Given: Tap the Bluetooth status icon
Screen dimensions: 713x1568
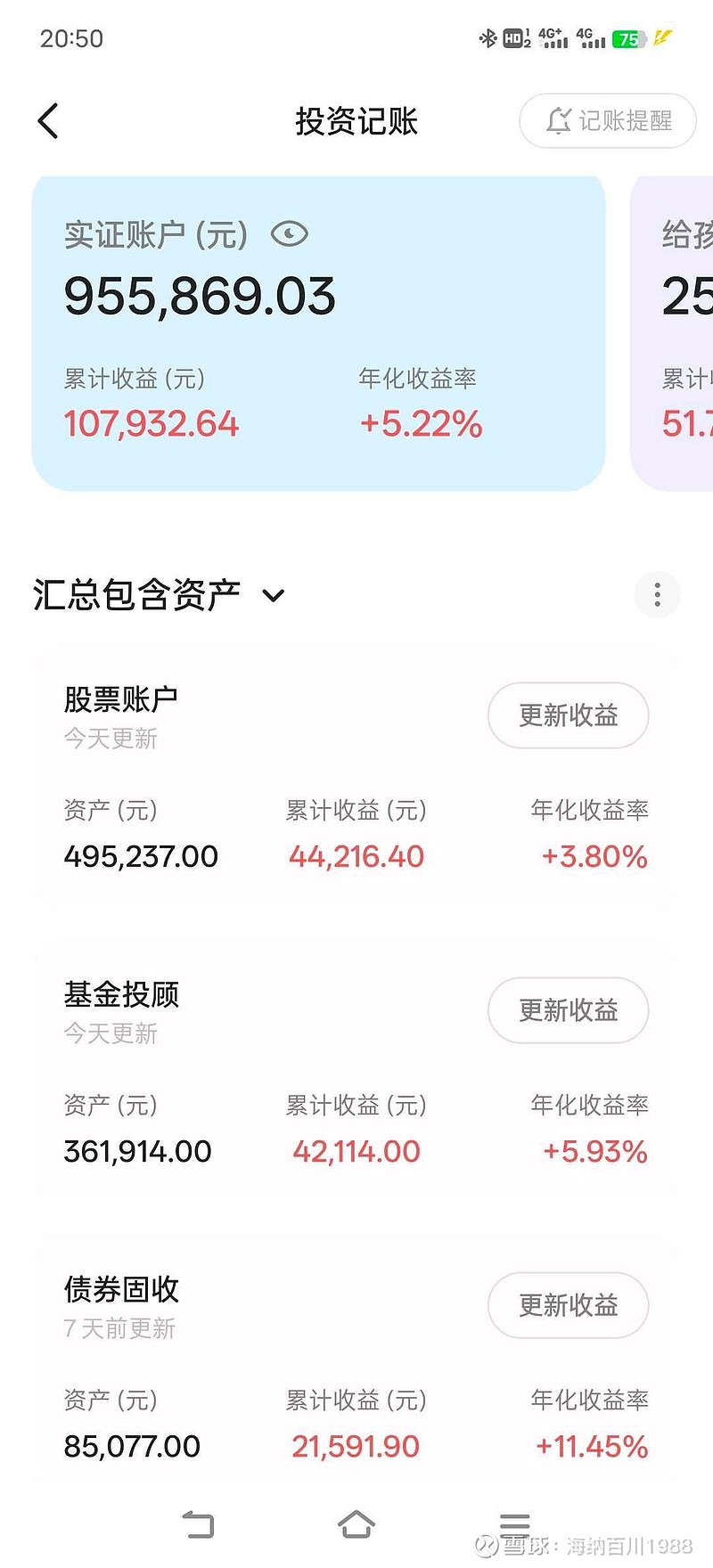Looking at the screenshot, I should click(489, 37).
